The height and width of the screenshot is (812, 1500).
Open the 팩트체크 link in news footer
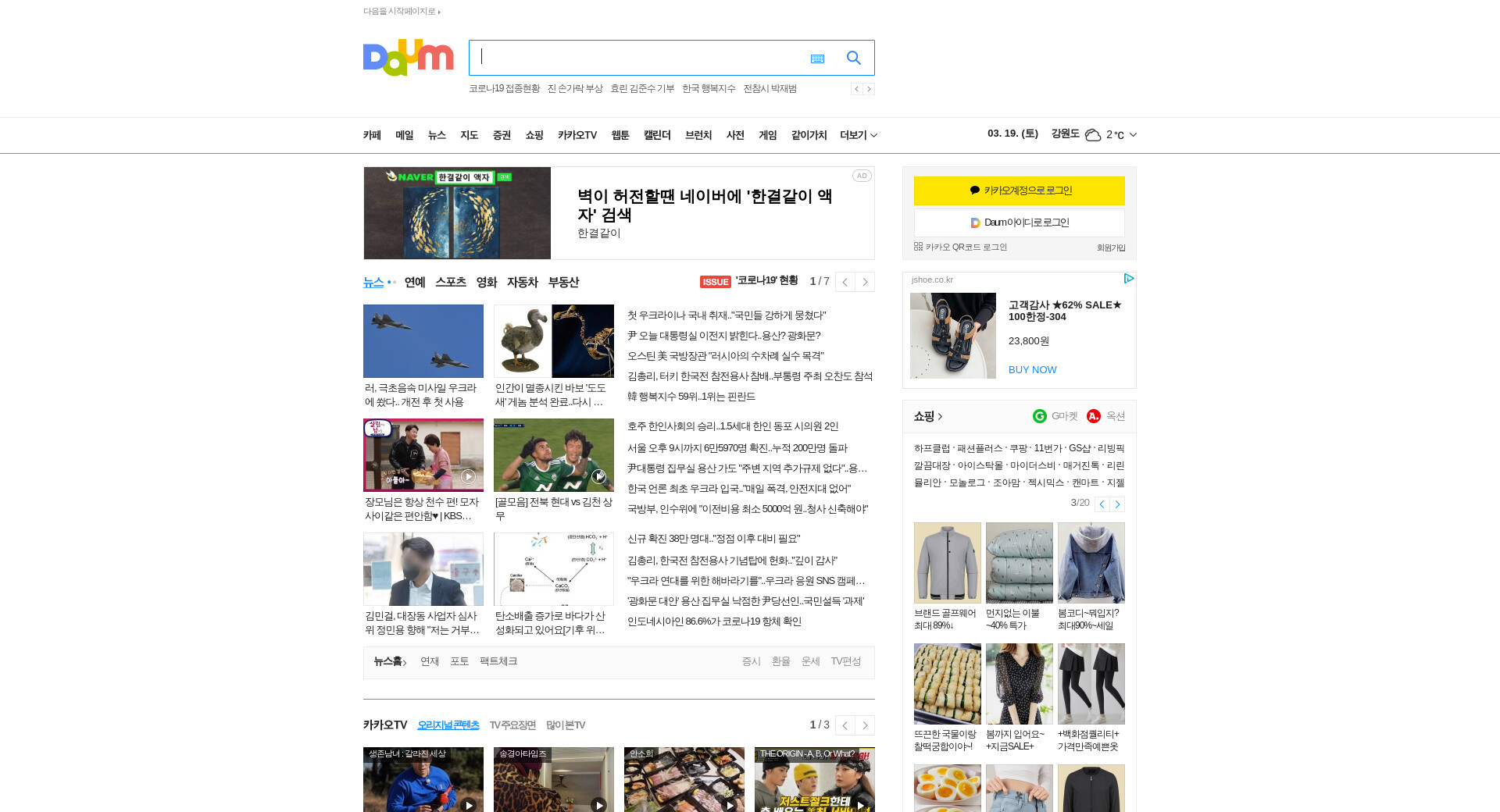[x=498, y=661]
